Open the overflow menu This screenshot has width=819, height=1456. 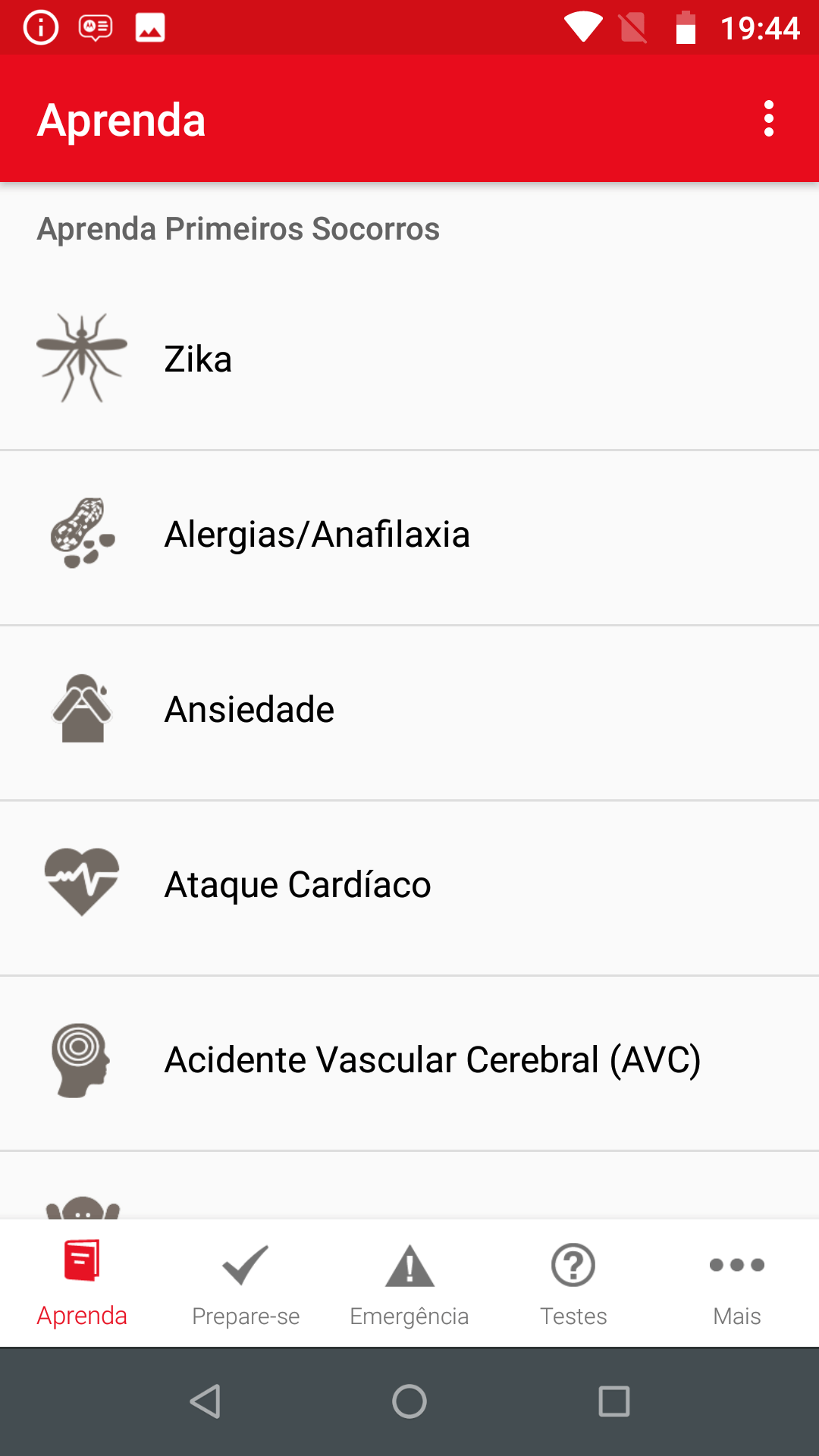(769, 119)
